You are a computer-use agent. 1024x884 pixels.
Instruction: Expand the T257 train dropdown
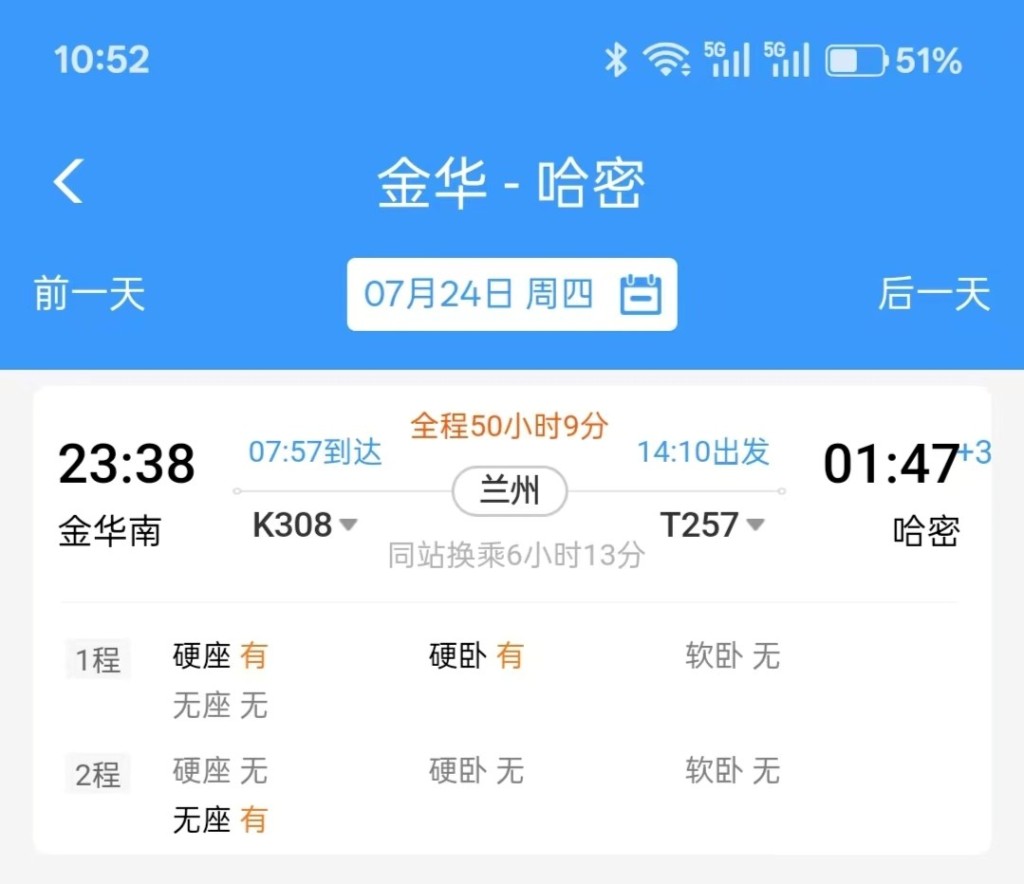[712, 524]
